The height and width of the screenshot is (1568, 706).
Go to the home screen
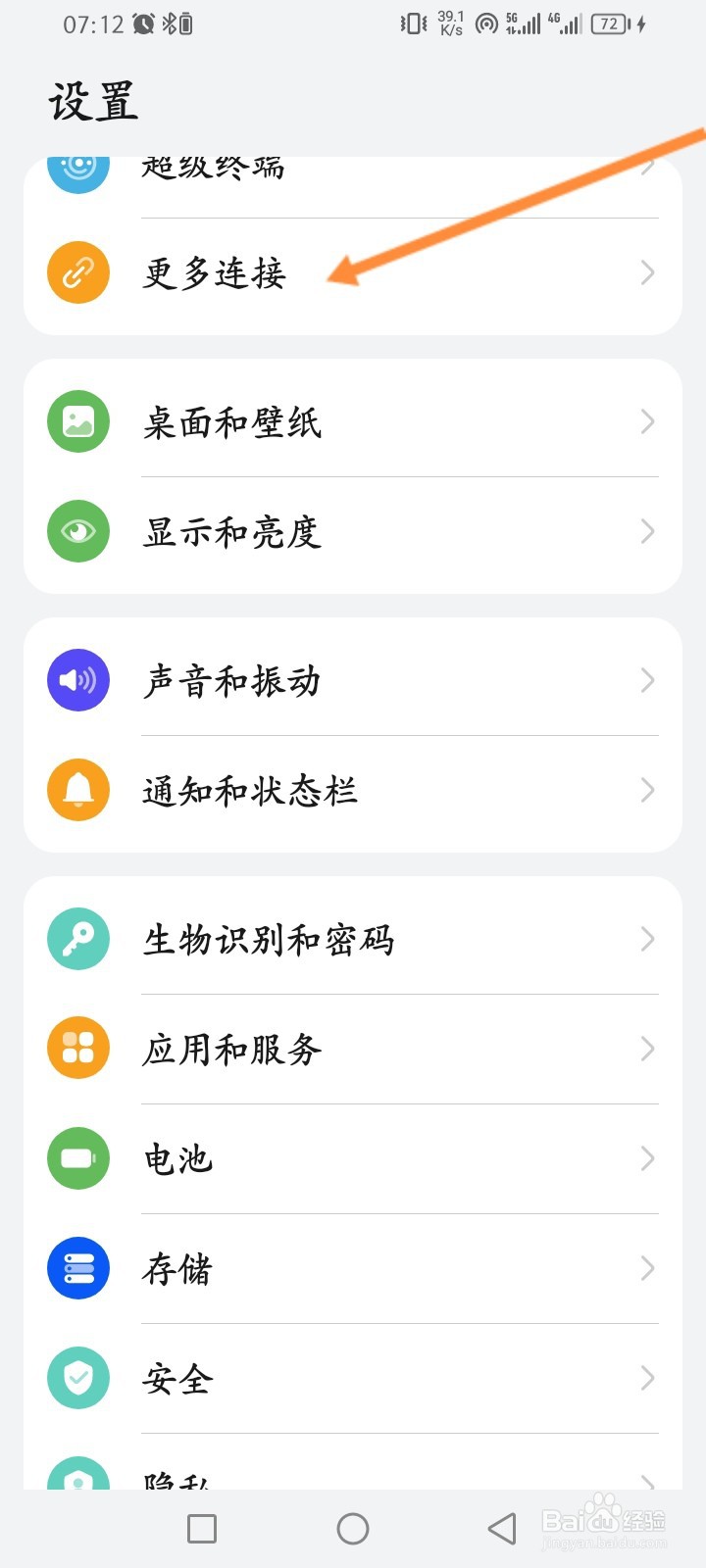pos(353,1529)
